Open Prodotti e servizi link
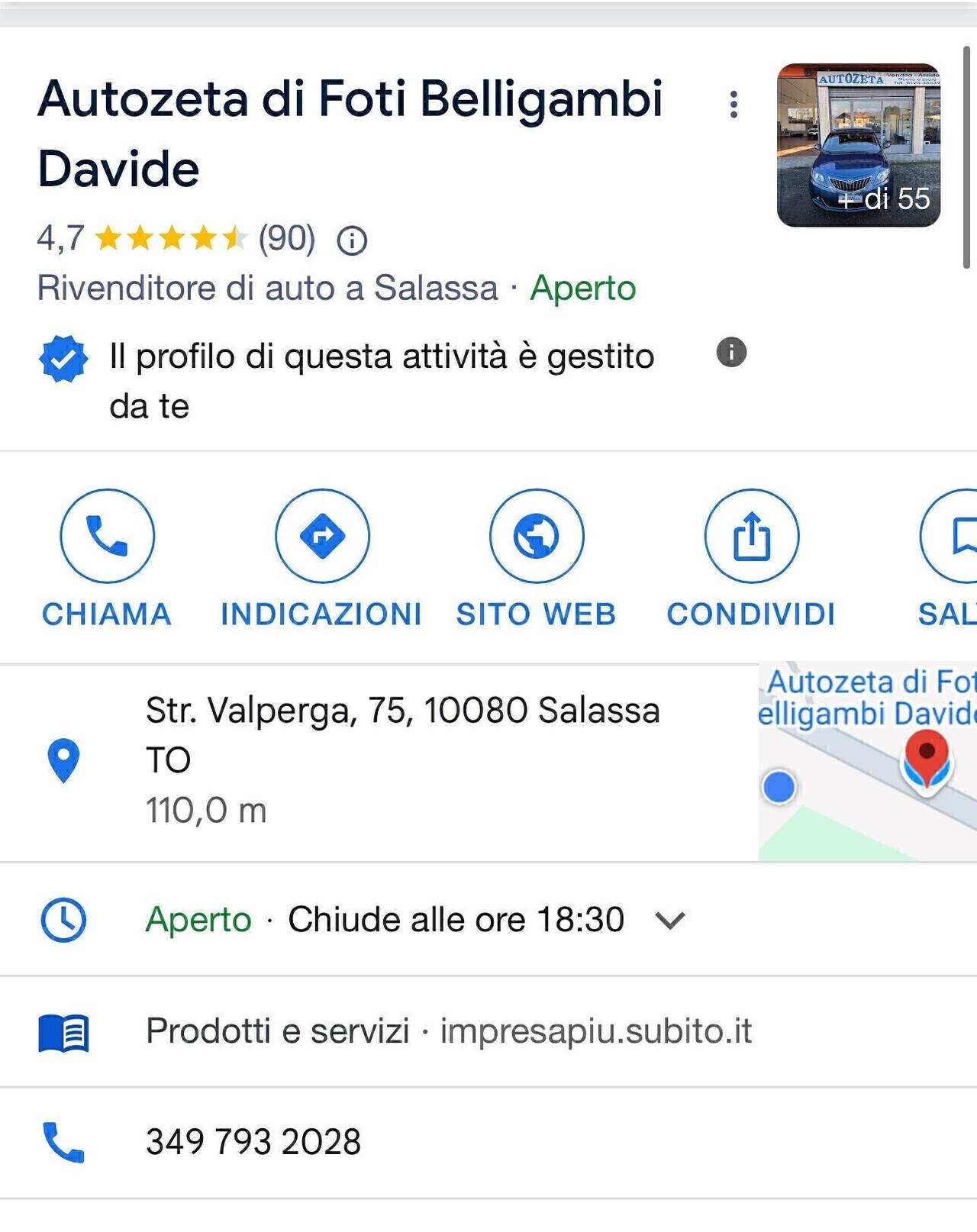 click(x=448, y=1031)
